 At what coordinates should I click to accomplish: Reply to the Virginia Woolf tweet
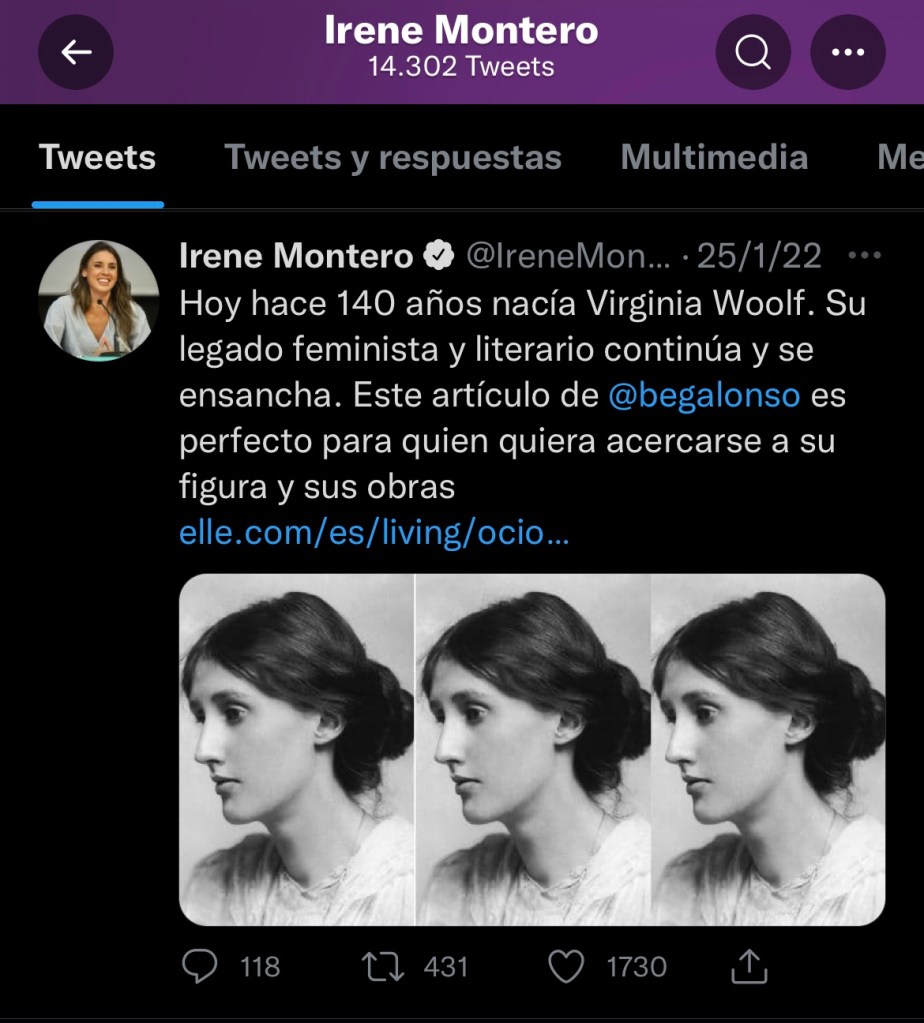tap(201, 966)
